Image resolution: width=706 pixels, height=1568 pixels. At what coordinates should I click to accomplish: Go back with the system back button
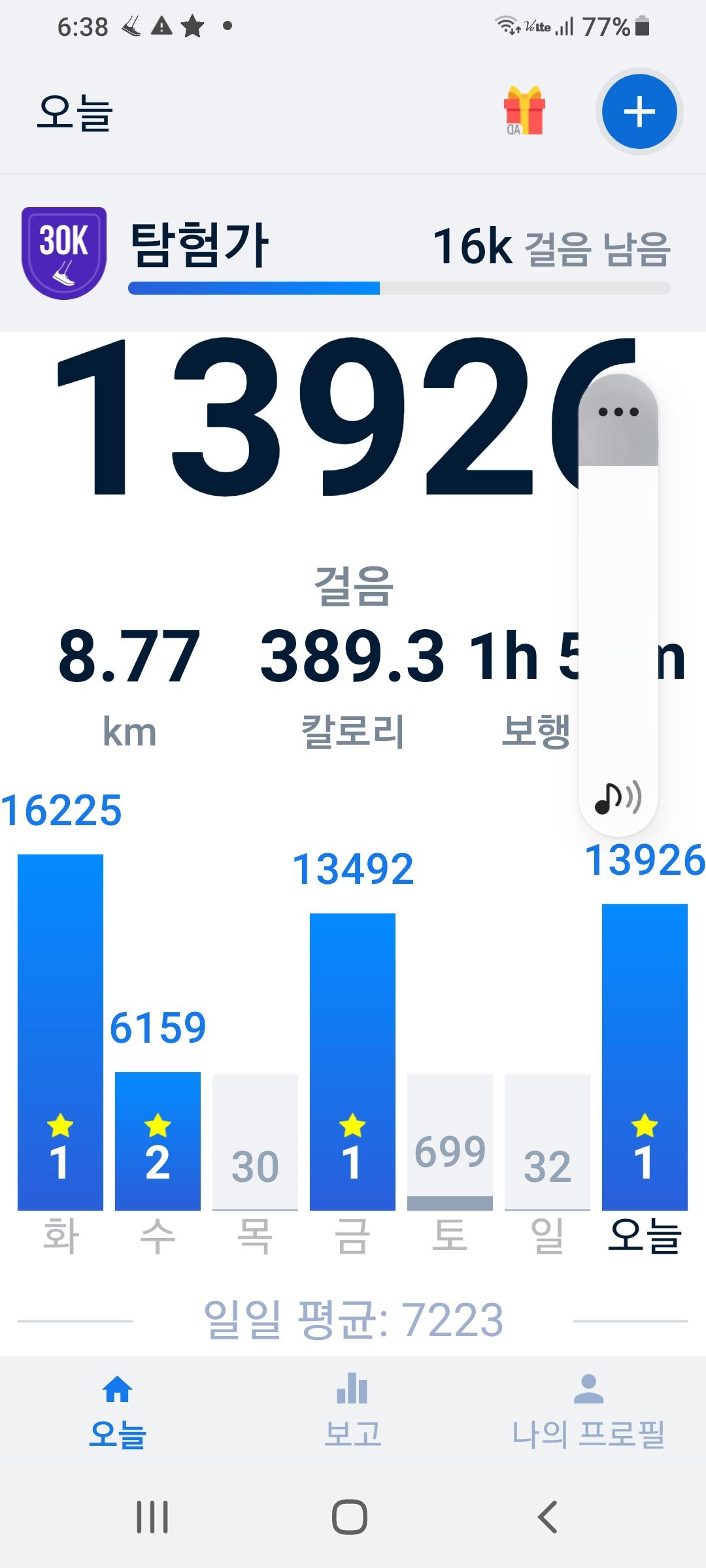[x=547, y=1516]
